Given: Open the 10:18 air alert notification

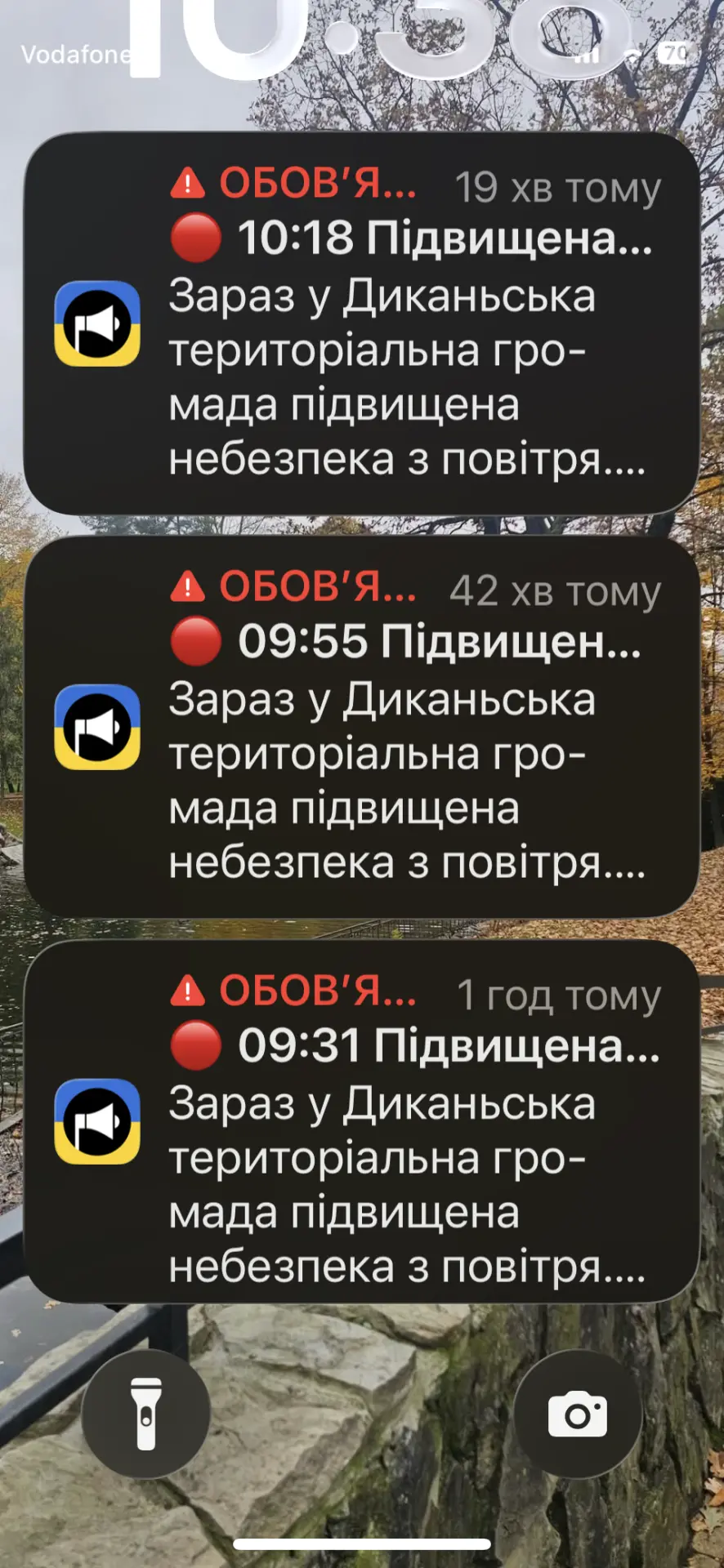Looking at the screenshot, I should [x=361, y=323].
